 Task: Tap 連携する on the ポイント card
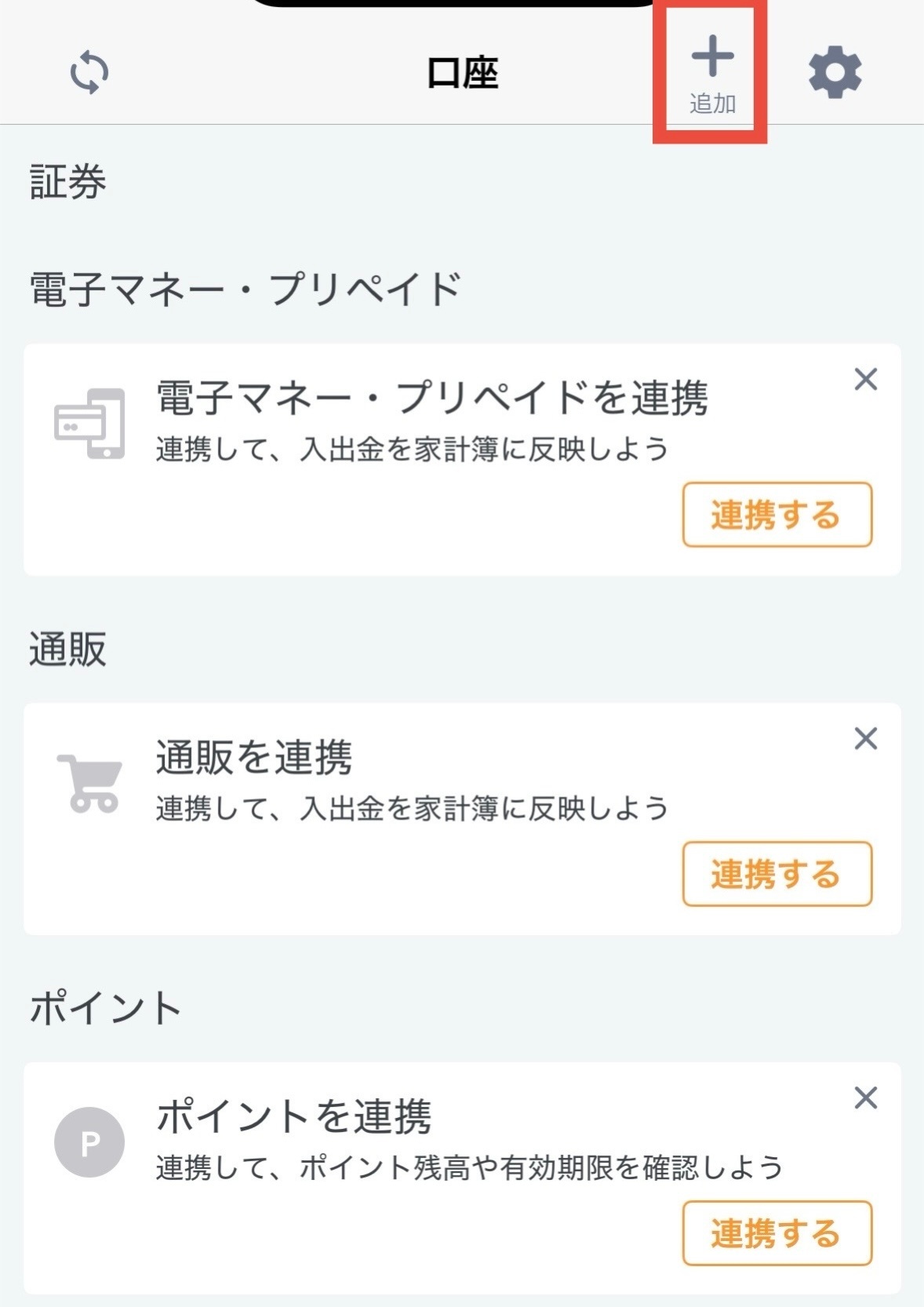point(777,1233)
